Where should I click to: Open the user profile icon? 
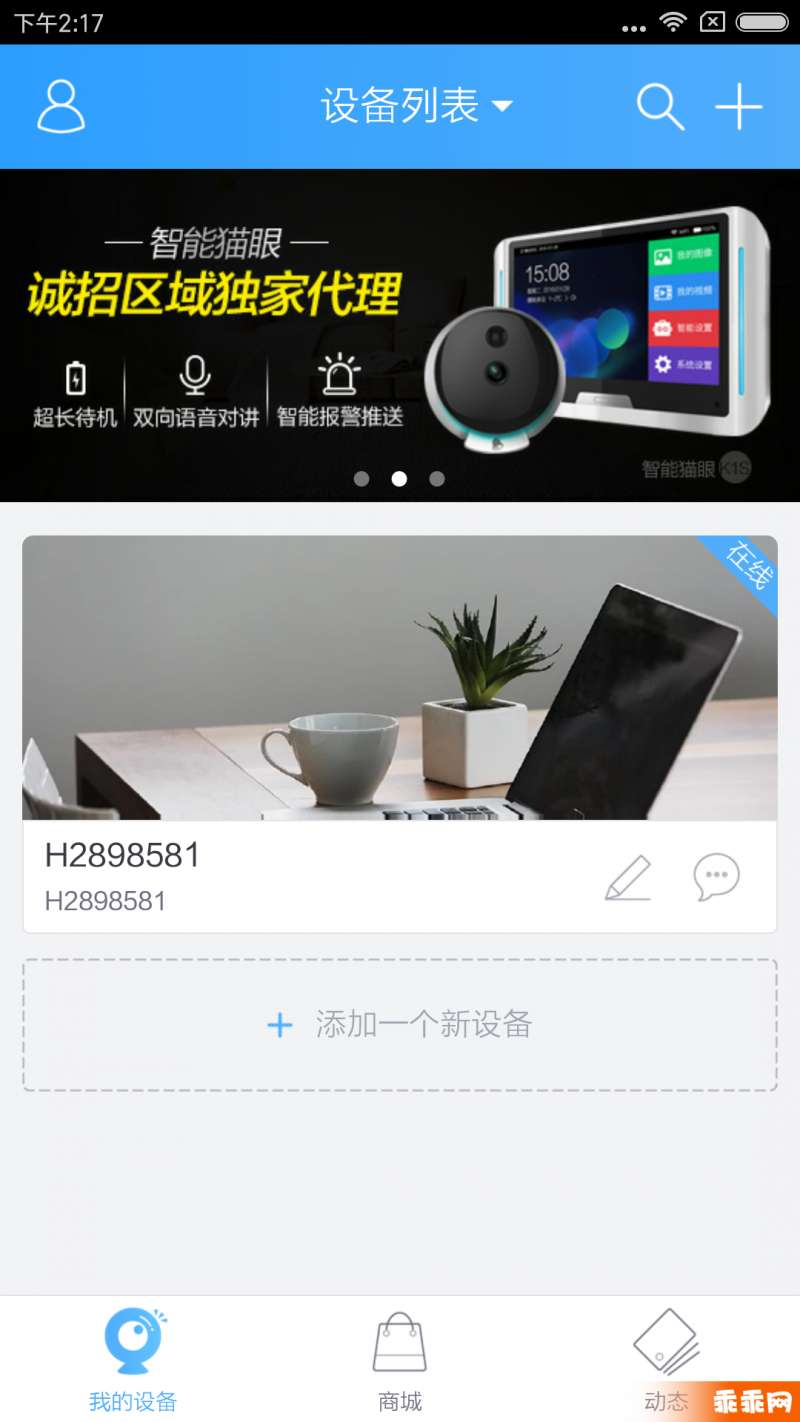tap(61, 107)
